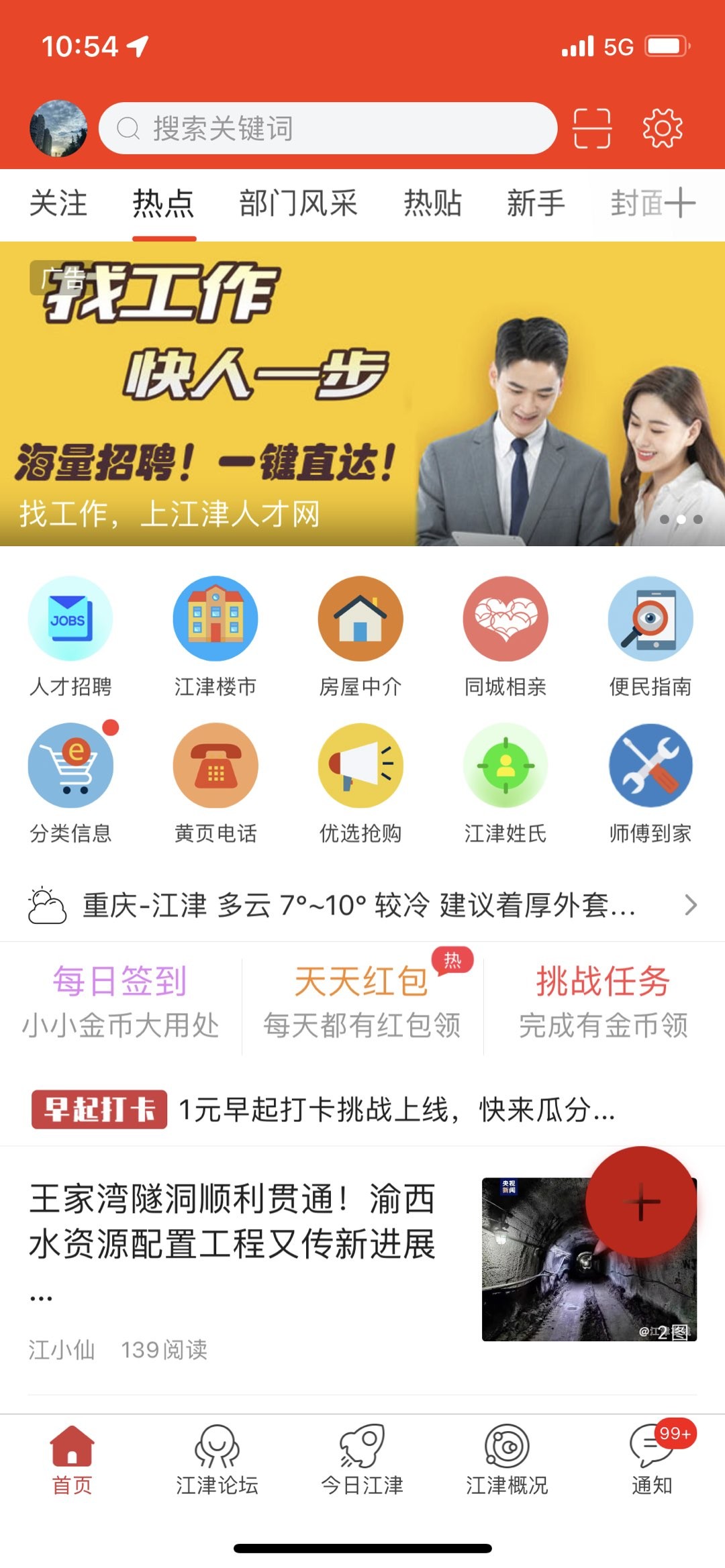Tap the profile avatar
Viewport: 725px width, 1568px height.
[x=58, y=128]
